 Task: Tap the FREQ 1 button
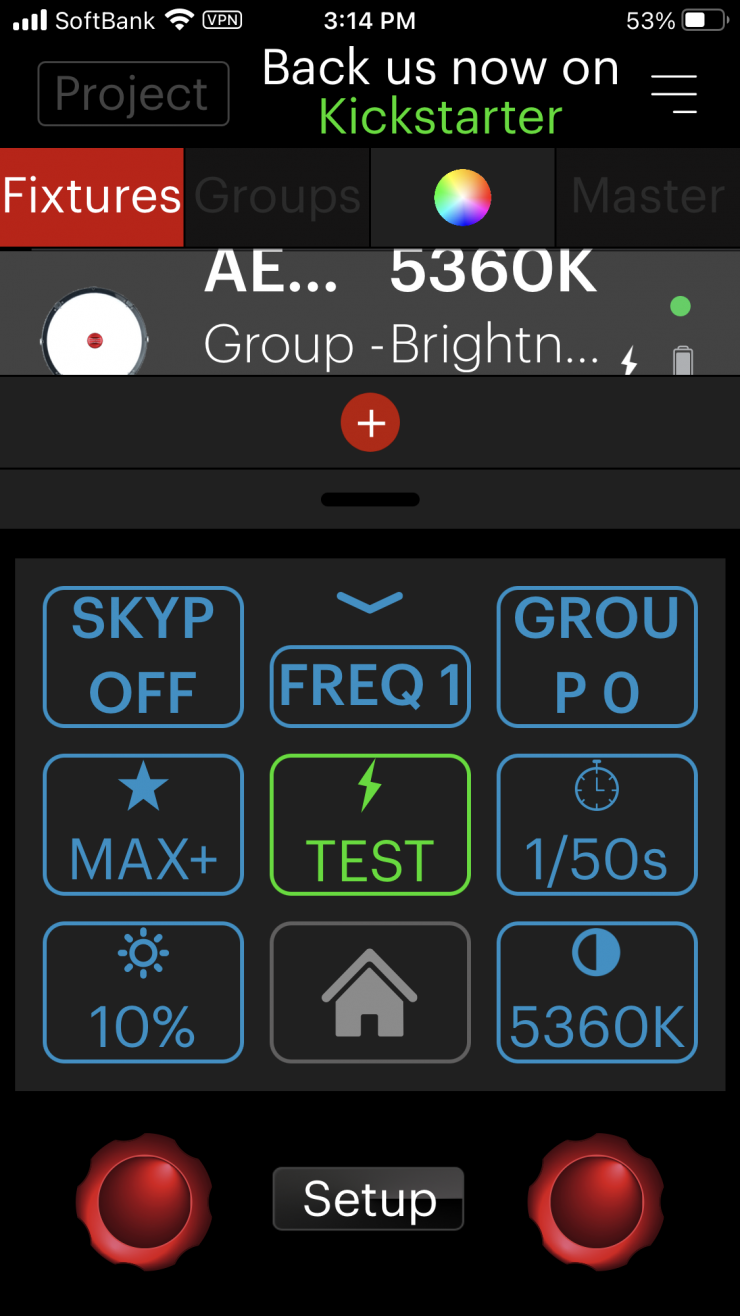click(x=370, y=686)
